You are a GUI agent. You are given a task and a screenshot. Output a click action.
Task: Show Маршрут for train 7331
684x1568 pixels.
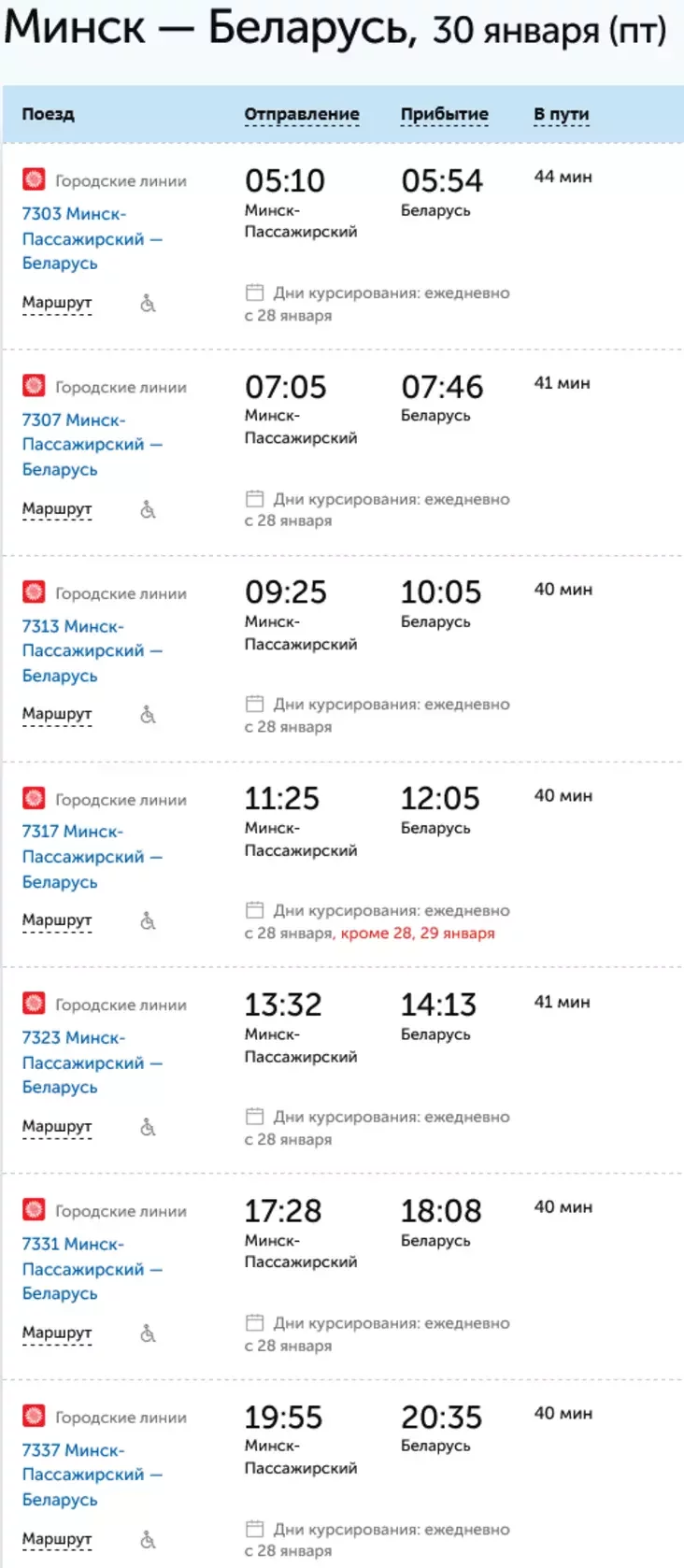(57, 1333)
